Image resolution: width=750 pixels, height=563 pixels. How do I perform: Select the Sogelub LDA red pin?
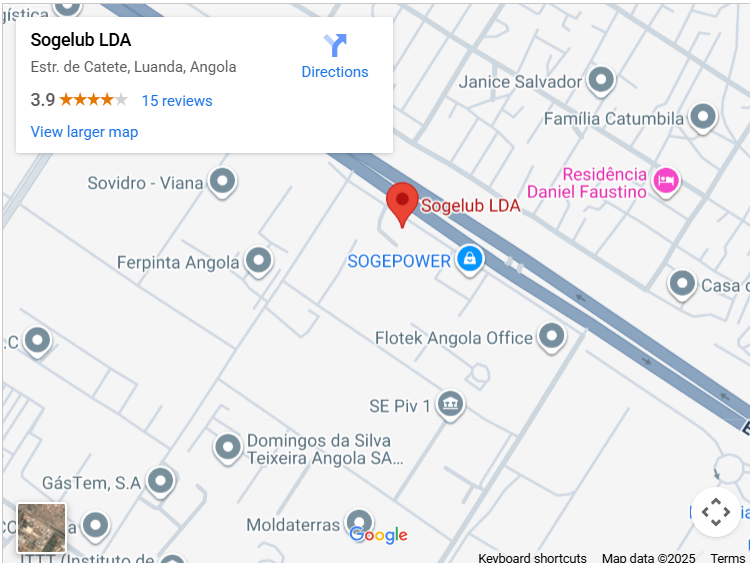tap(402, 204)
